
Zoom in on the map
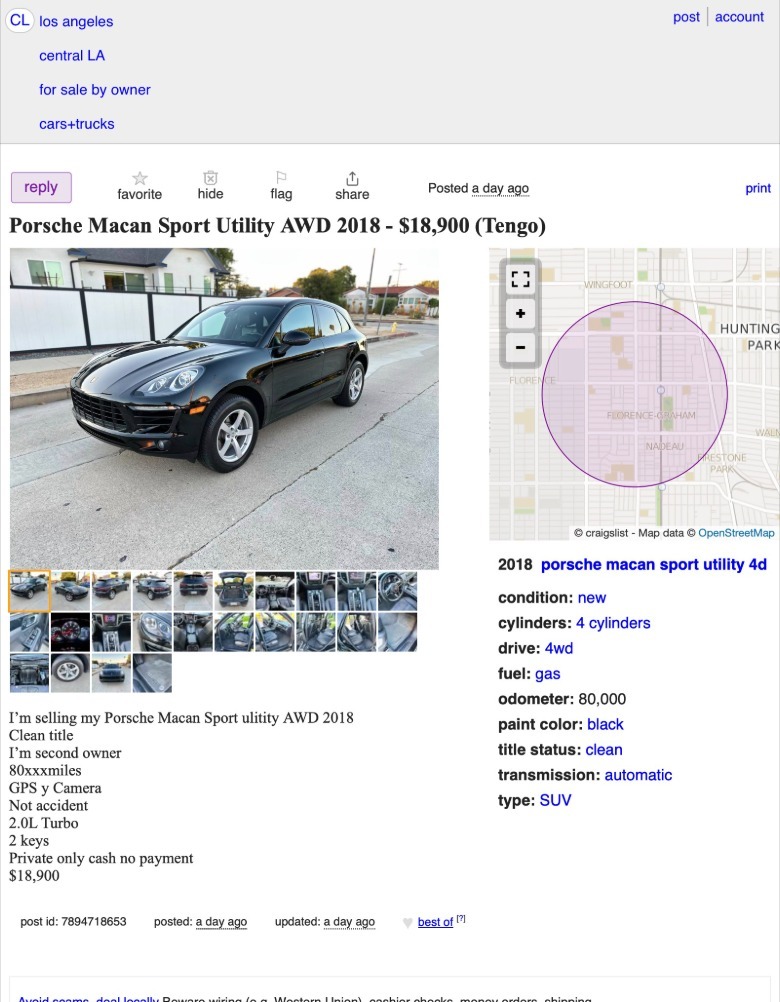point(520,314)
